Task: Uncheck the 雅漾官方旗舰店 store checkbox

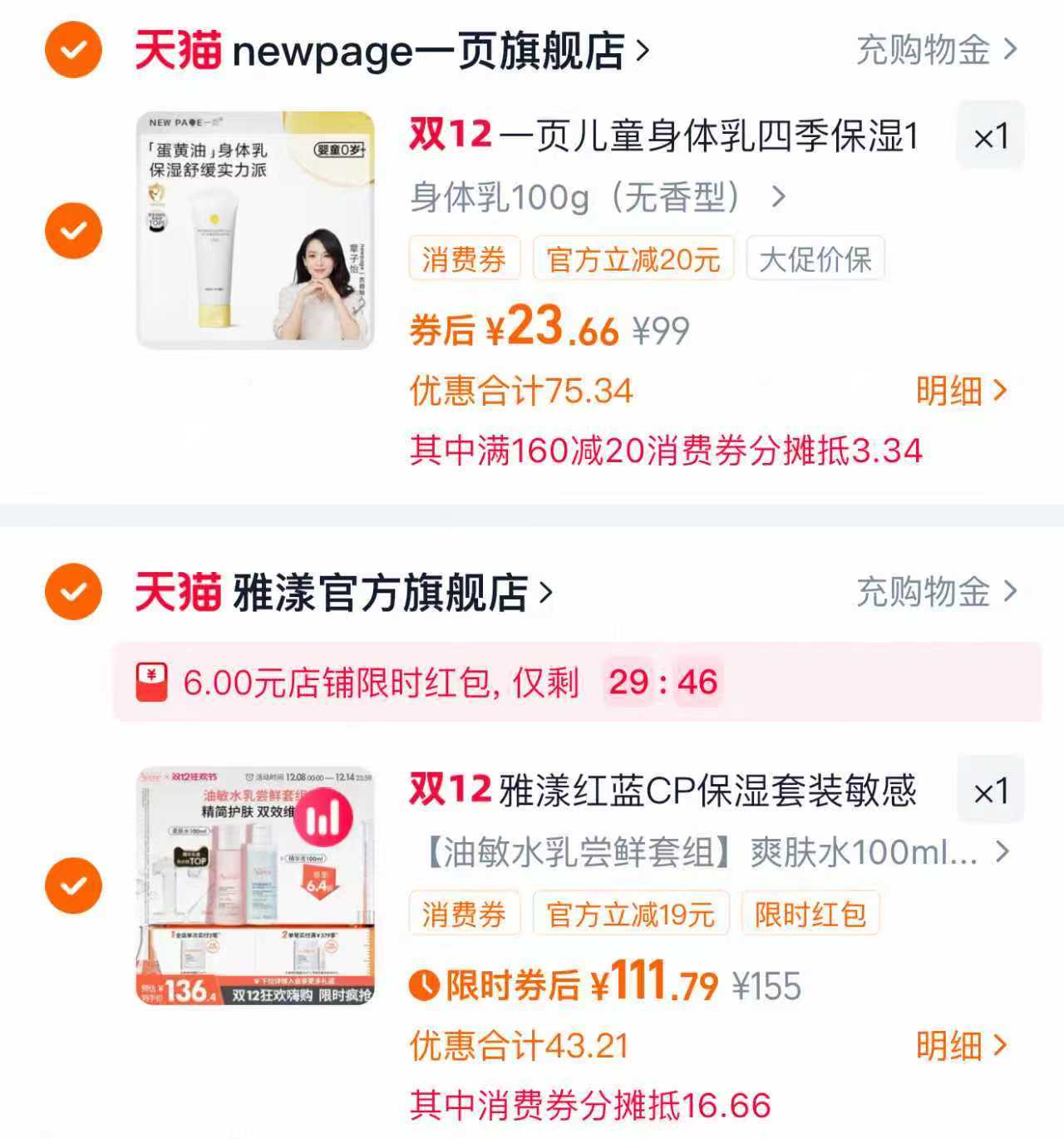Action: pyautogui.click(x=73, y=592)
